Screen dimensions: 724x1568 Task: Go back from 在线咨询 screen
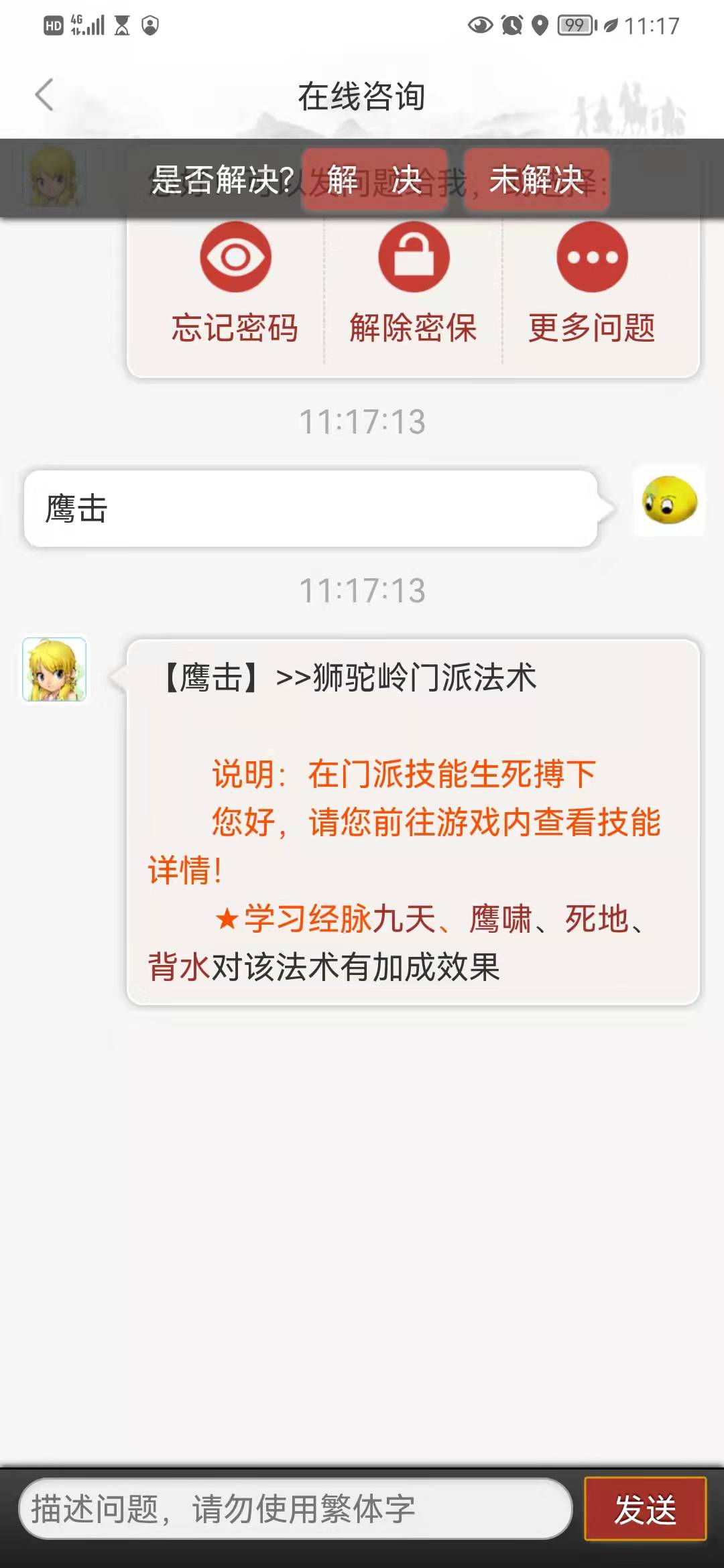coord(44,94)
